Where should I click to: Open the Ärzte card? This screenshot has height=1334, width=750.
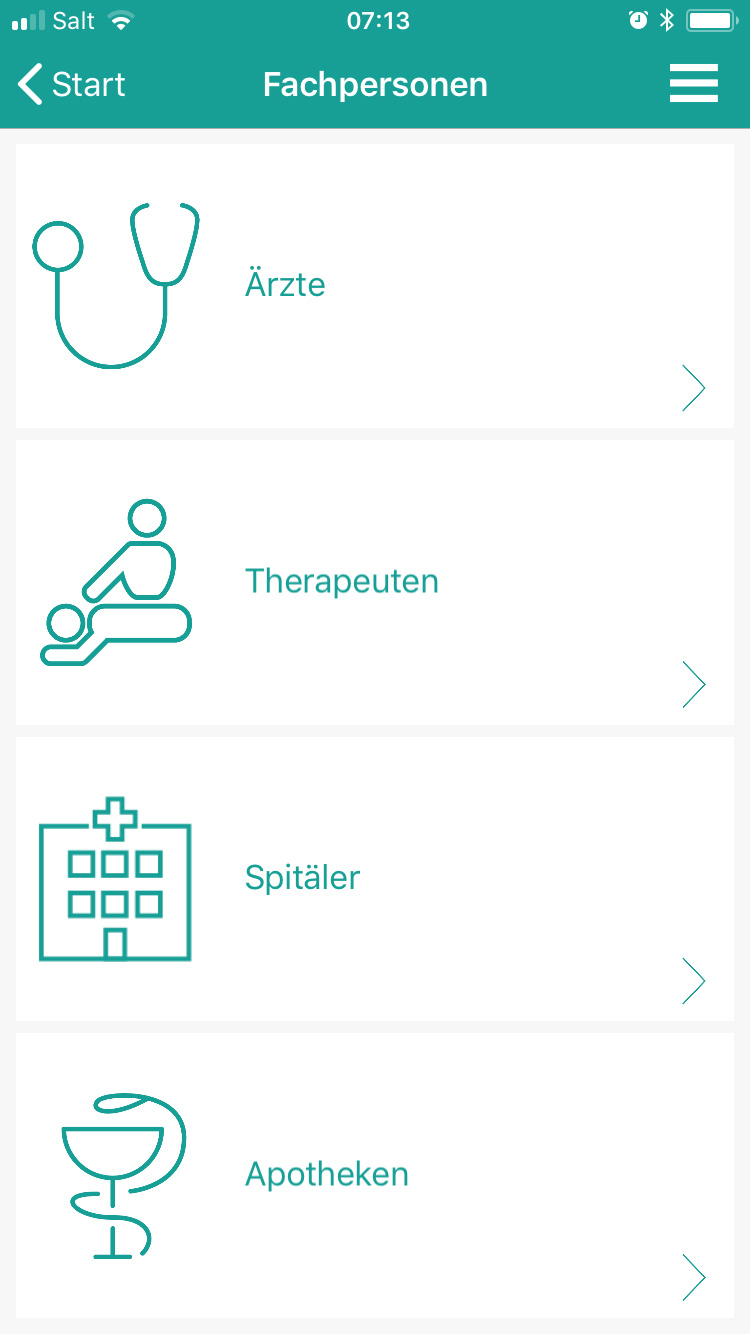click(x=375, y=286)
